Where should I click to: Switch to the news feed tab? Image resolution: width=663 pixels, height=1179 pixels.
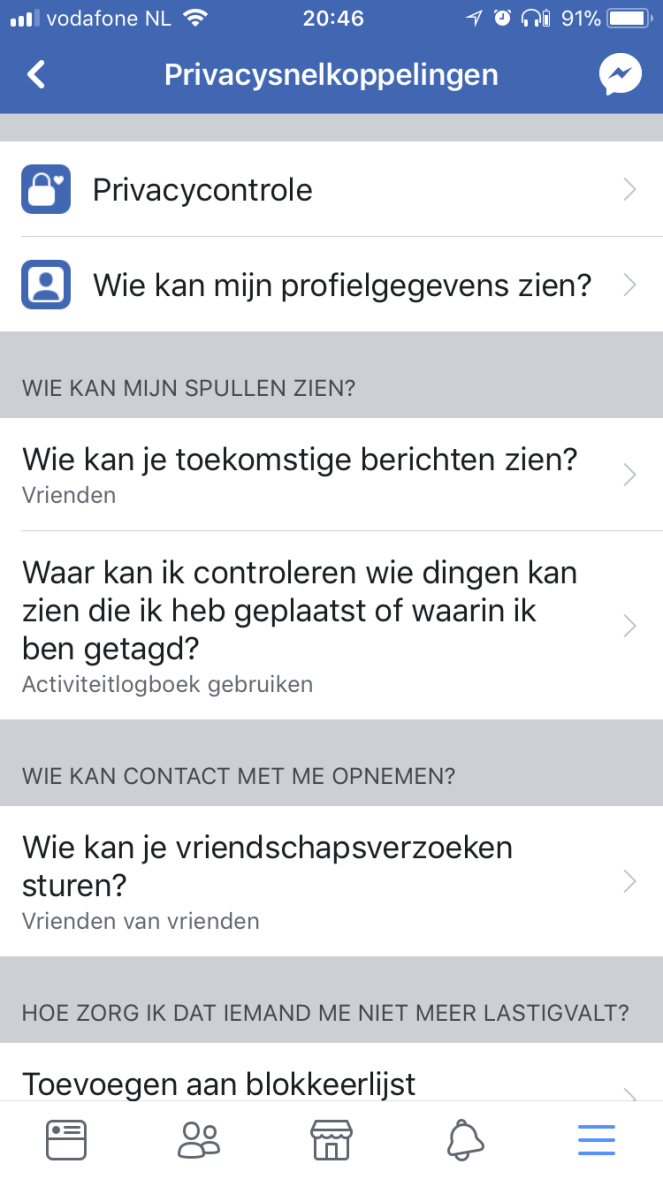click(x=66, y=1140)
